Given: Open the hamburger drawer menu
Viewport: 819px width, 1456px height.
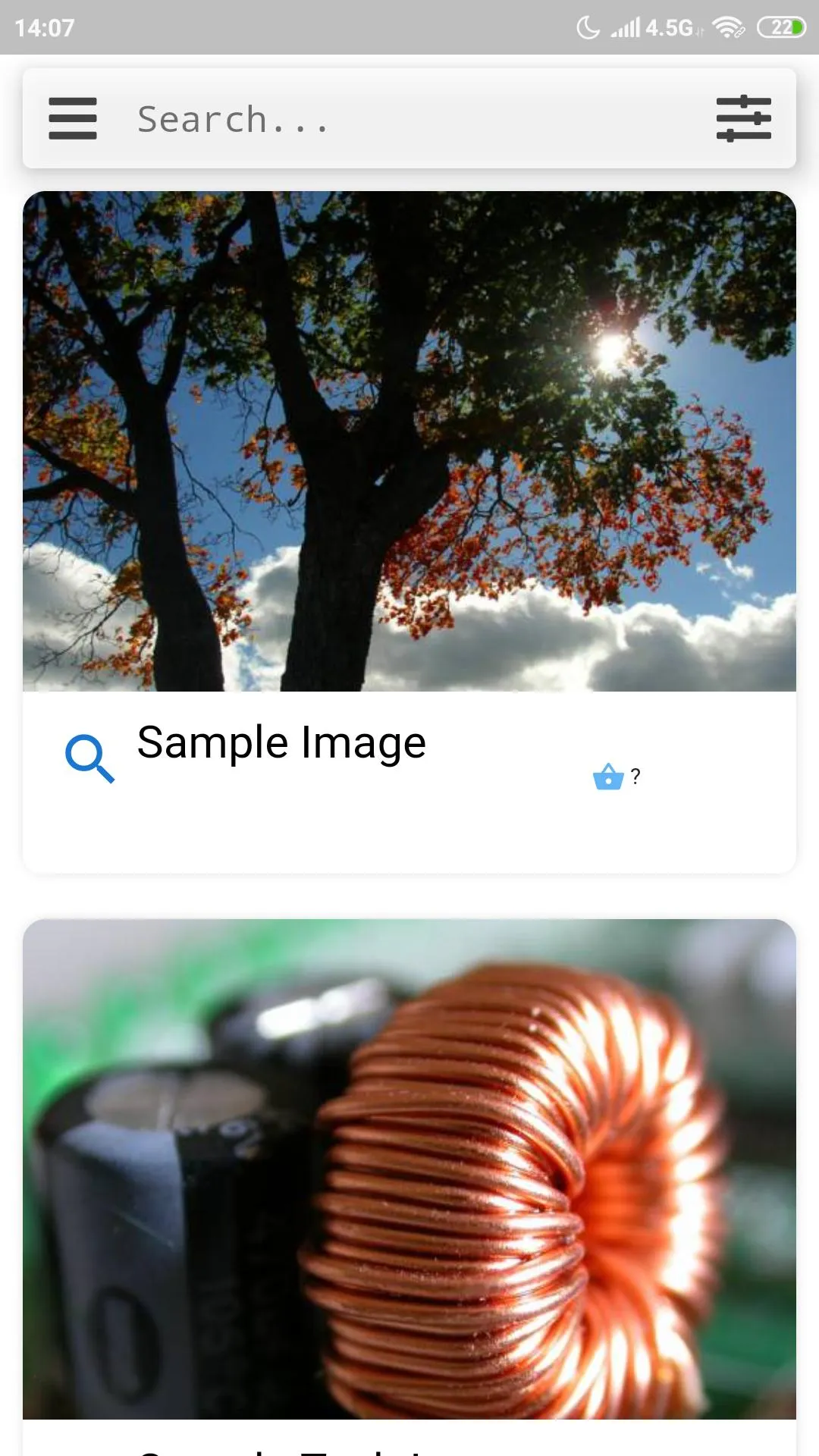Looking at the screenshot, I should point(73,118).
